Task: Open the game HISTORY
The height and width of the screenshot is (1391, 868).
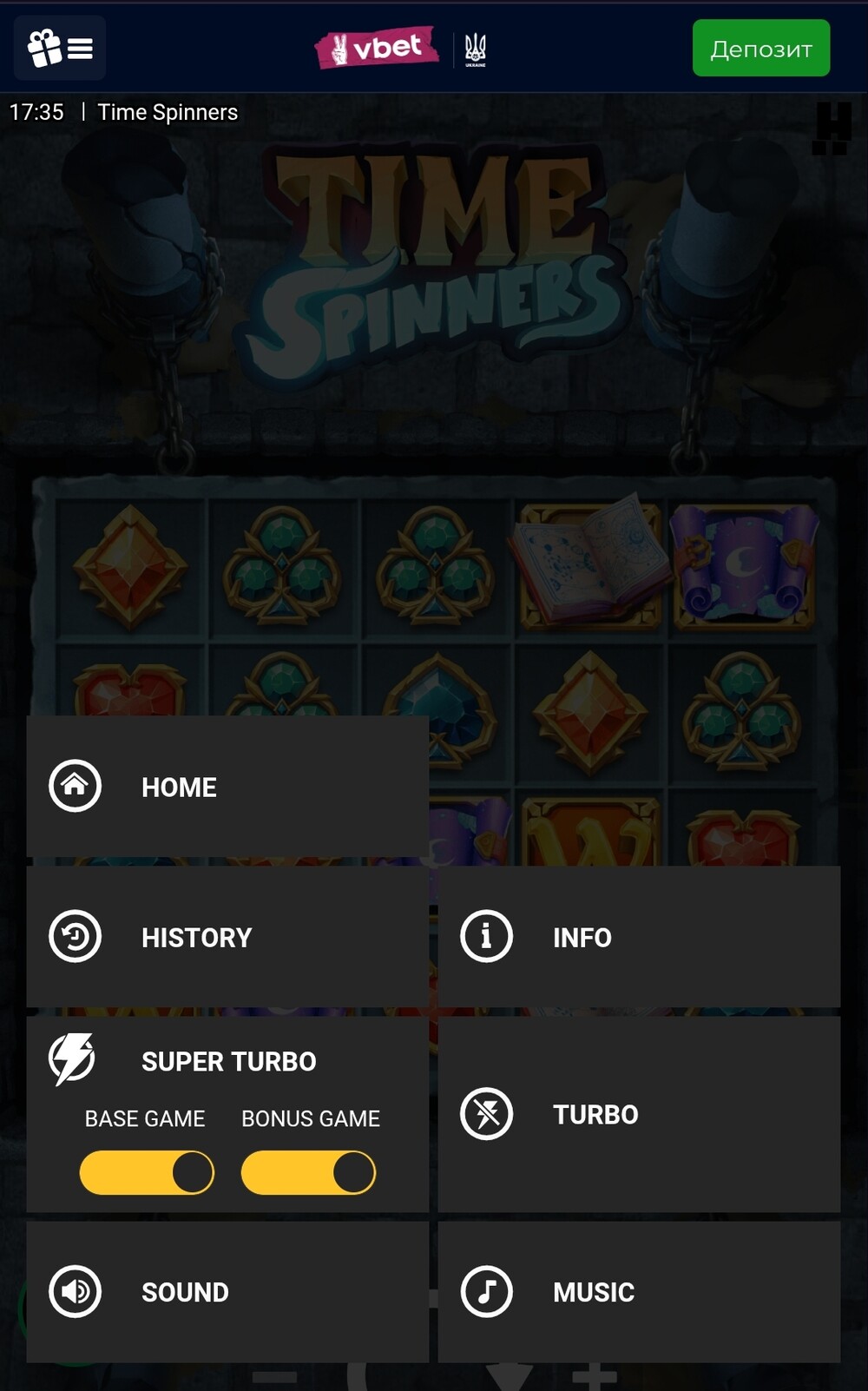Action: click(227, 937)
